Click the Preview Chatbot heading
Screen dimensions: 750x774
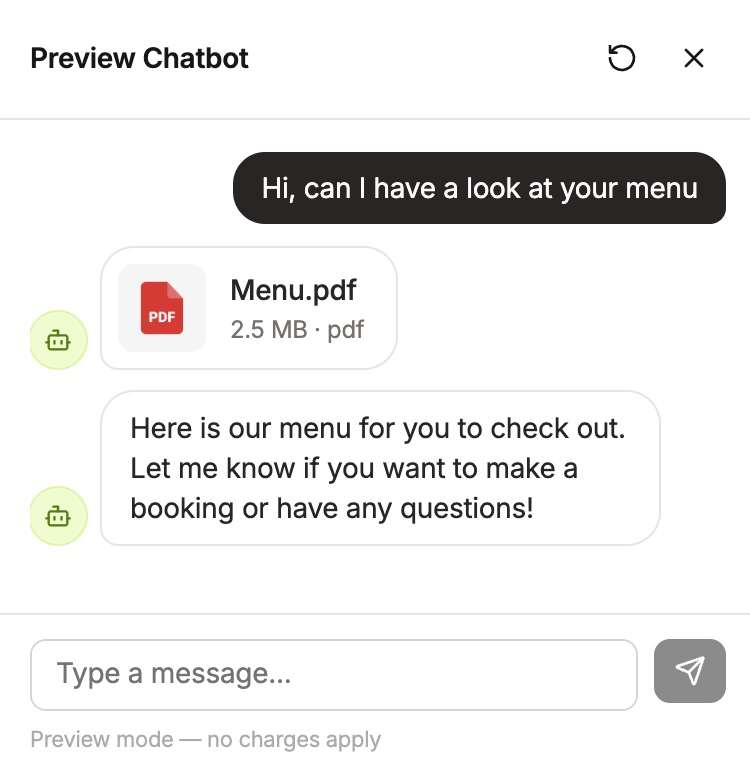[x=139, y=58]
